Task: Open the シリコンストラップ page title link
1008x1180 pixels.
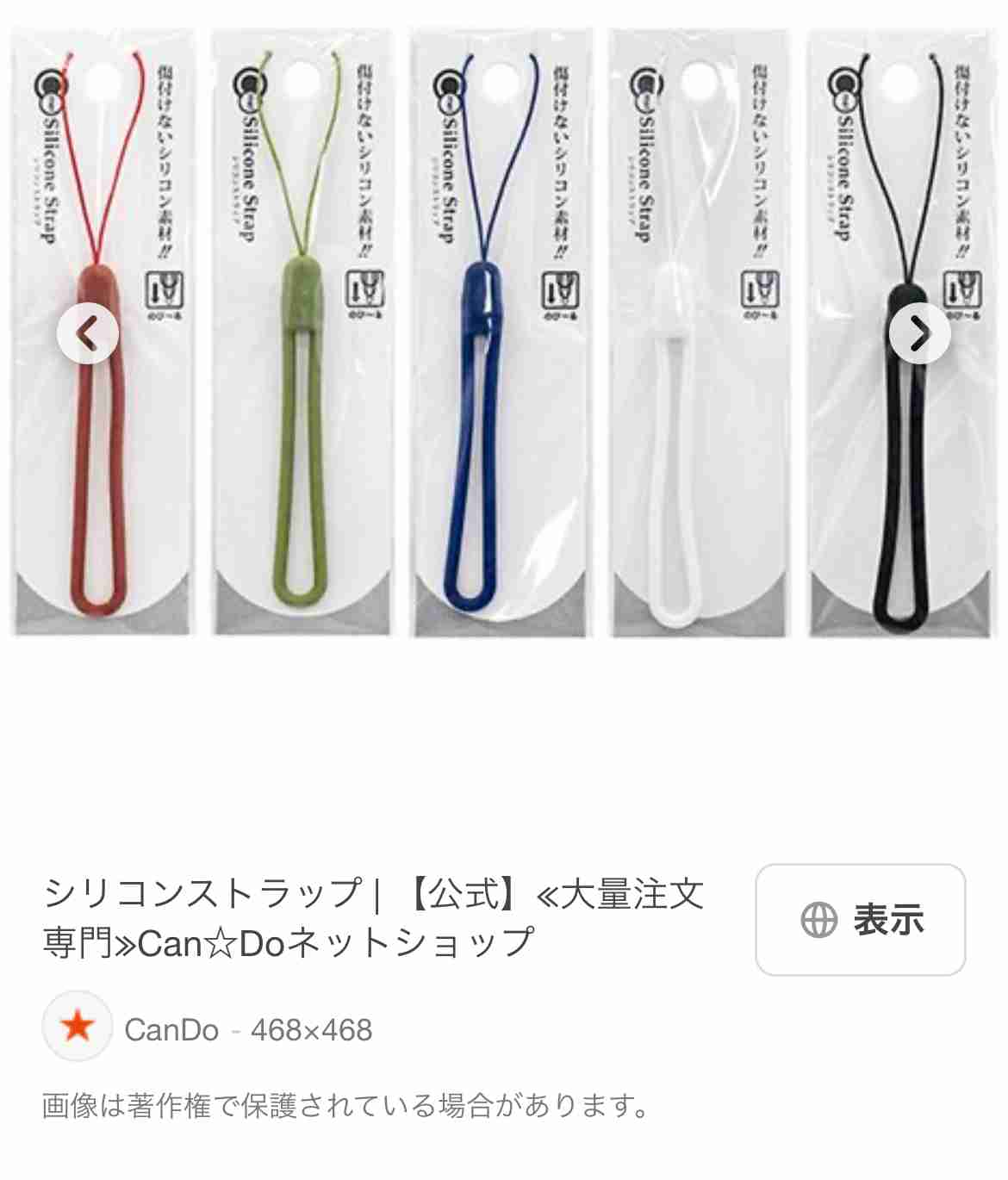Action: (x=373, y=918)
